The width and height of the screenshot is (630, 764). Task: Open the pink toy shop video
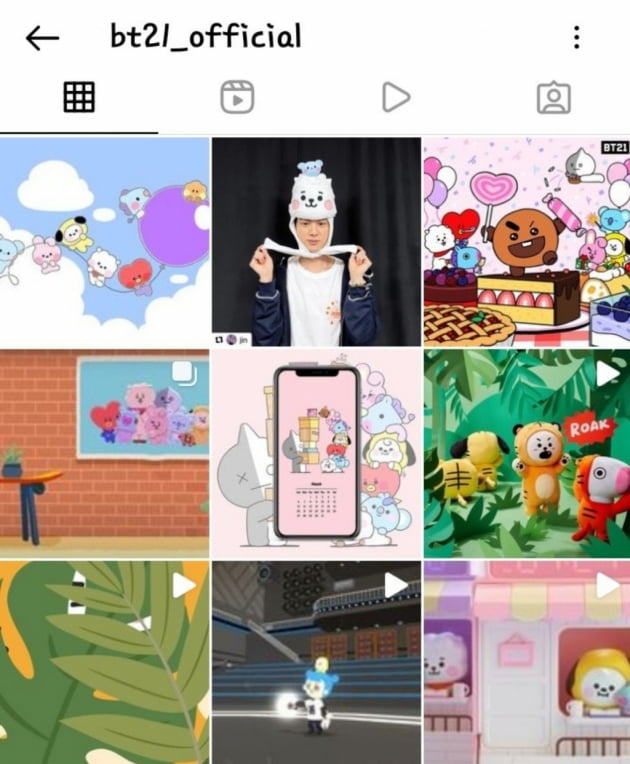coord(527,663)
